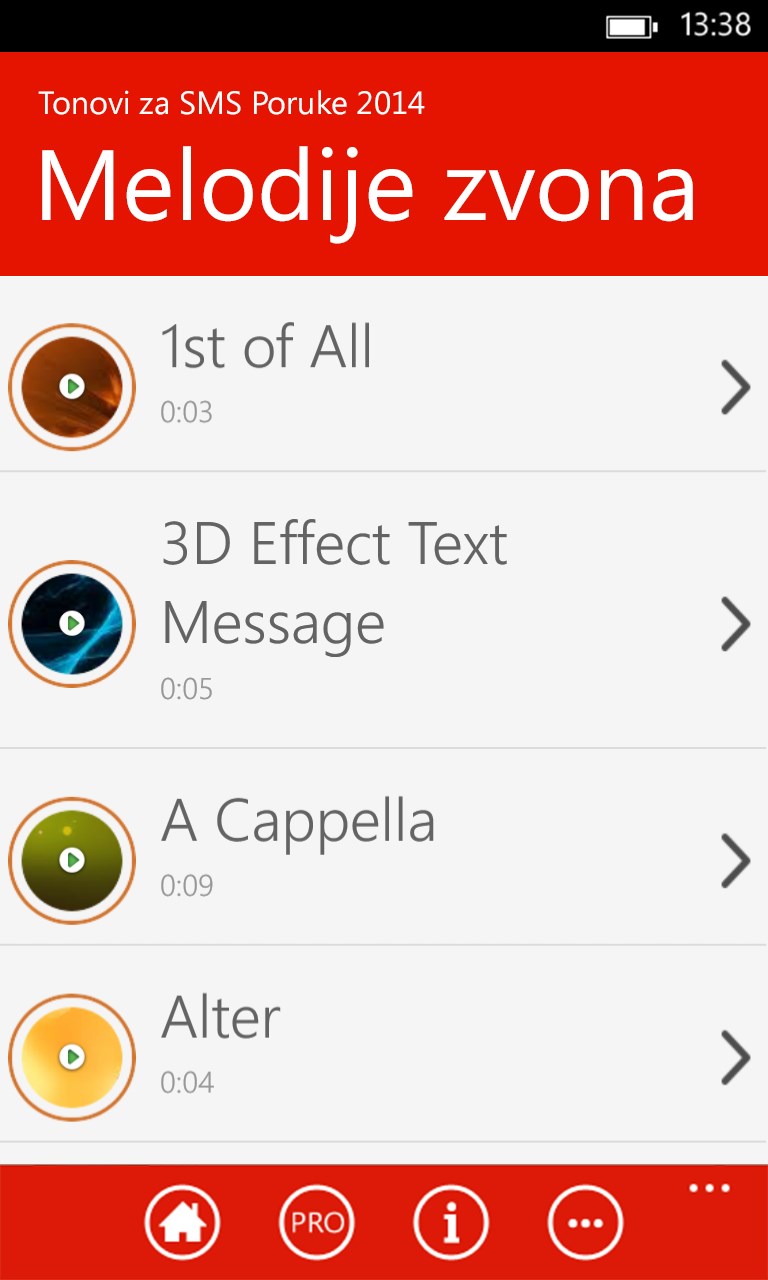Viewport: 768px width, 1280px height.
Task: Open the A Cappella ringtone row
Action: point(735,860)
